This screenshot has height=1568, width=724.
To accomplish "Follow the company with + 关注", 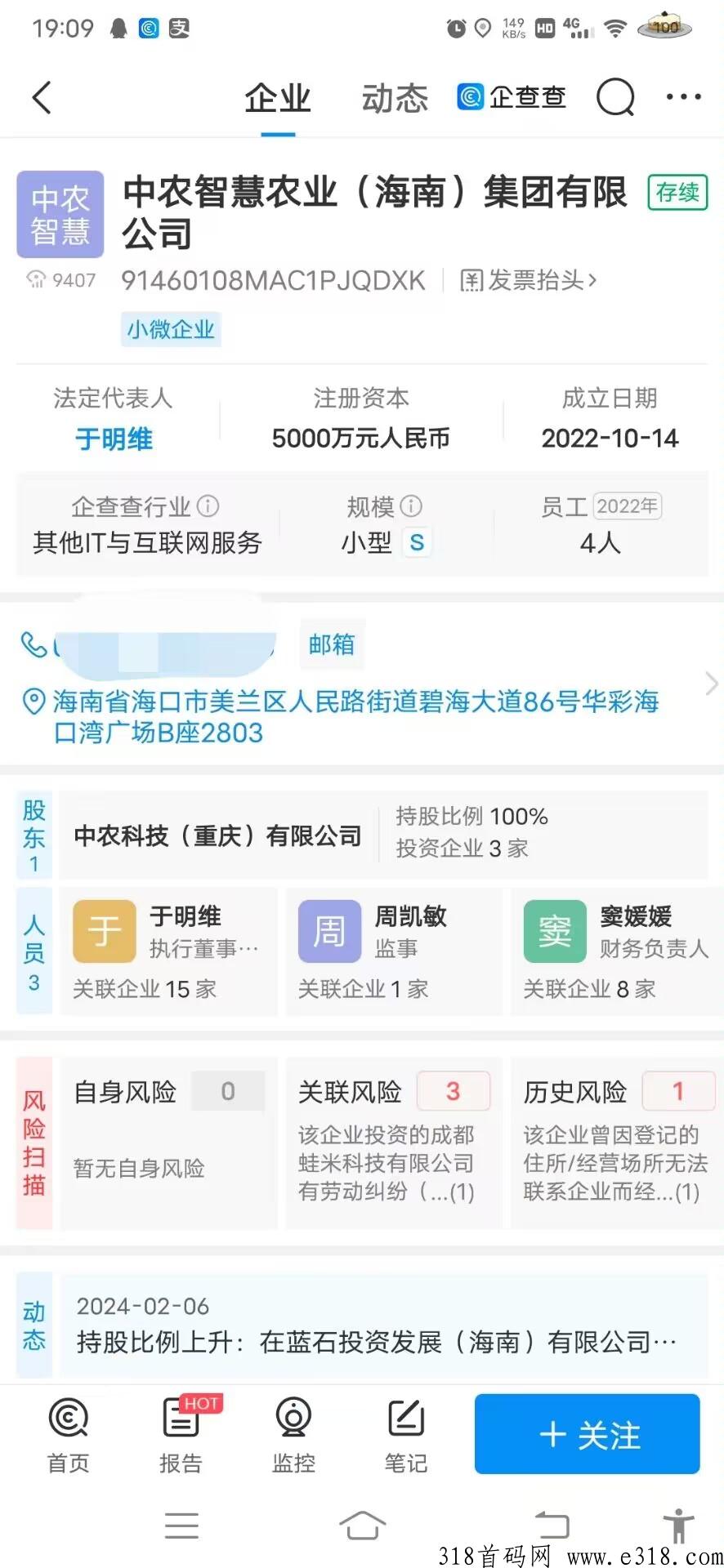I will (x=587, y=1434).
